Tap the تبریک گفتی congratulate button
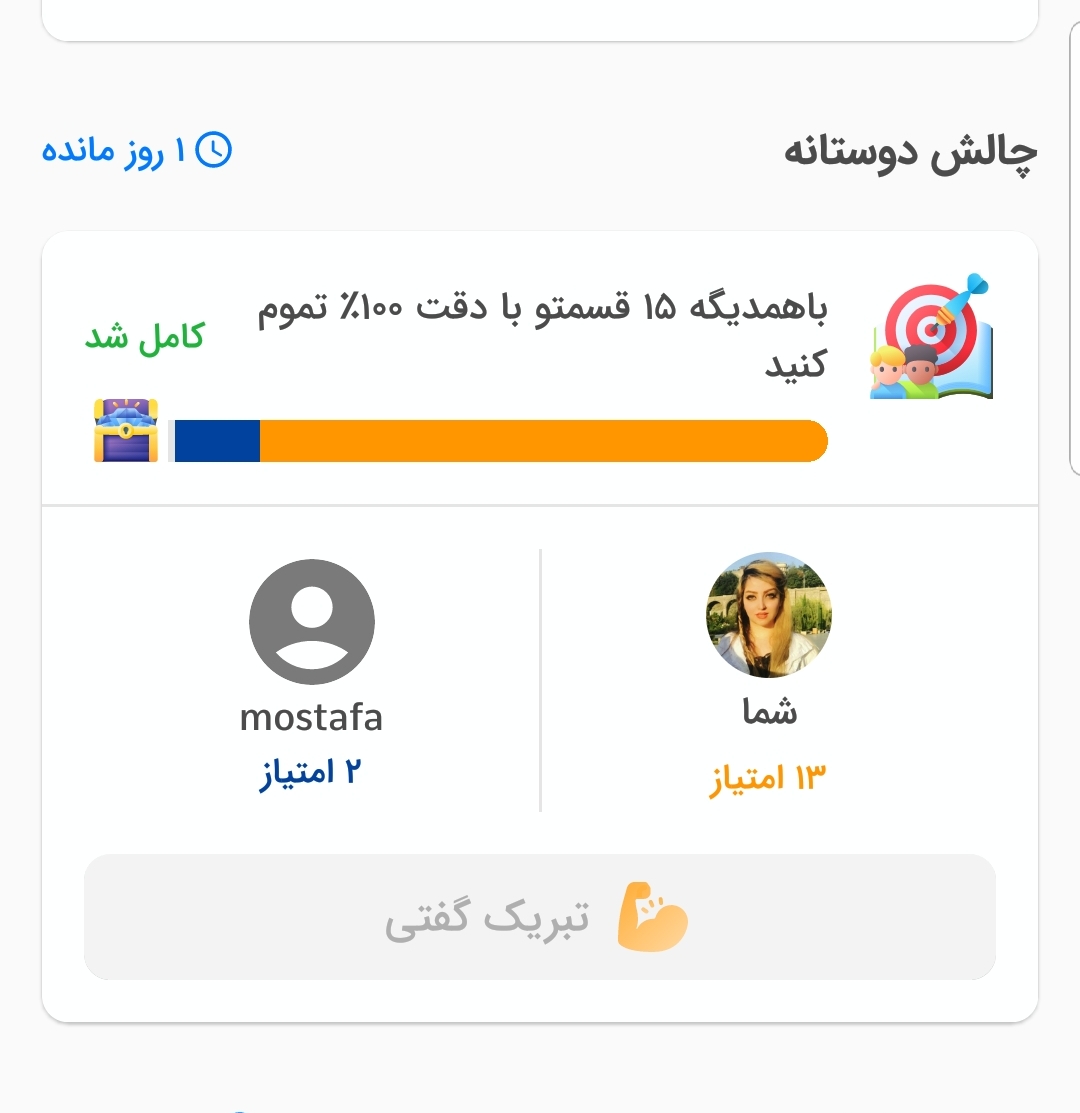1080x1113 pixels. click(540, 916)
